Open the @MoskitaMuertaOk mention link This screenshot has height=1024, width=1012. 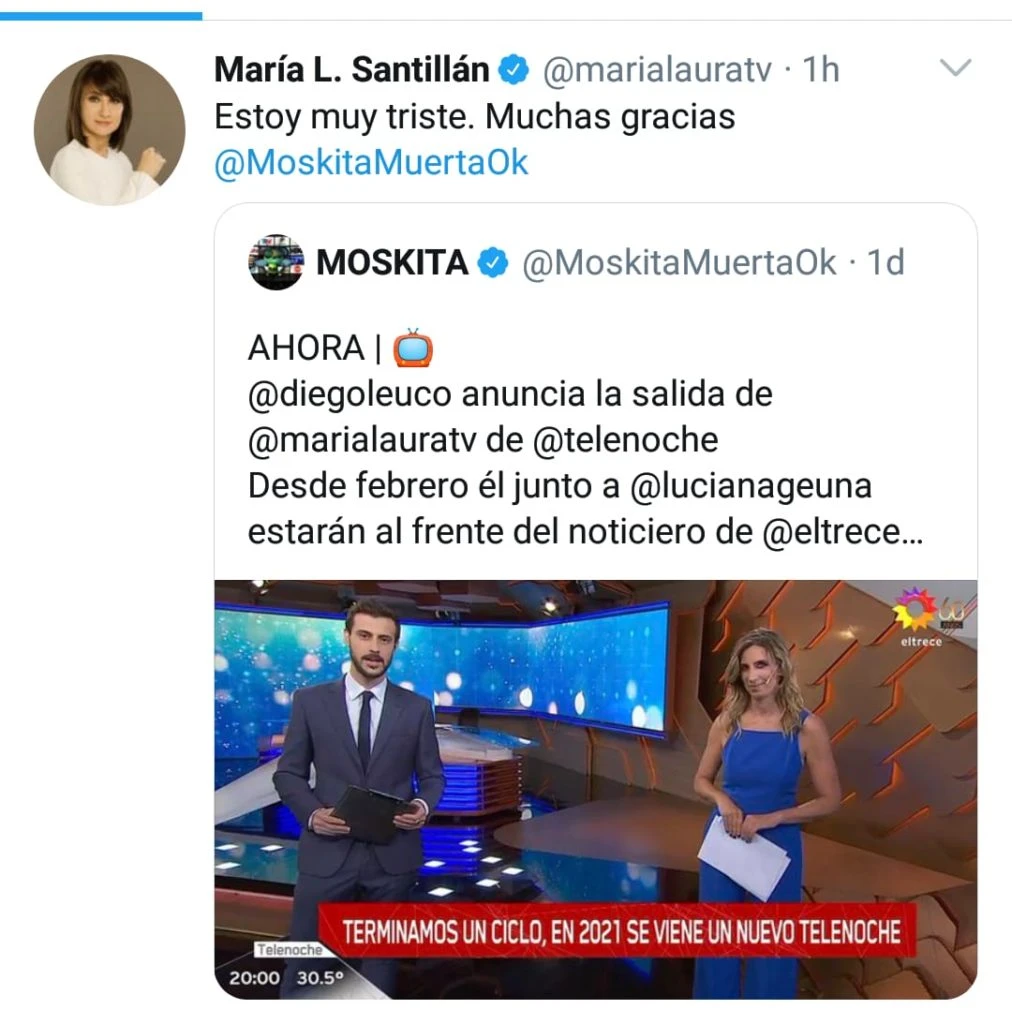click(x=371, y=164)
